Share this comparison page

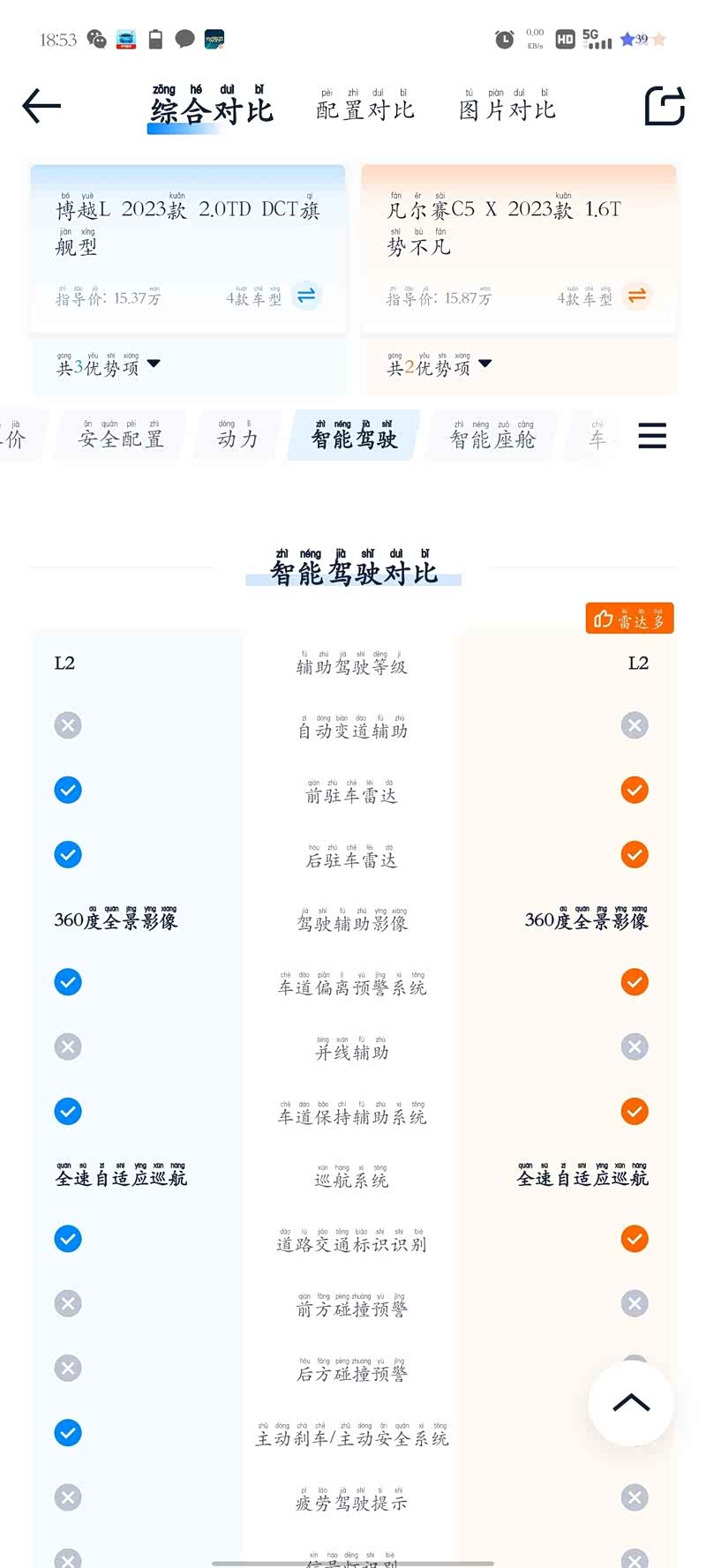coord(665,106)
